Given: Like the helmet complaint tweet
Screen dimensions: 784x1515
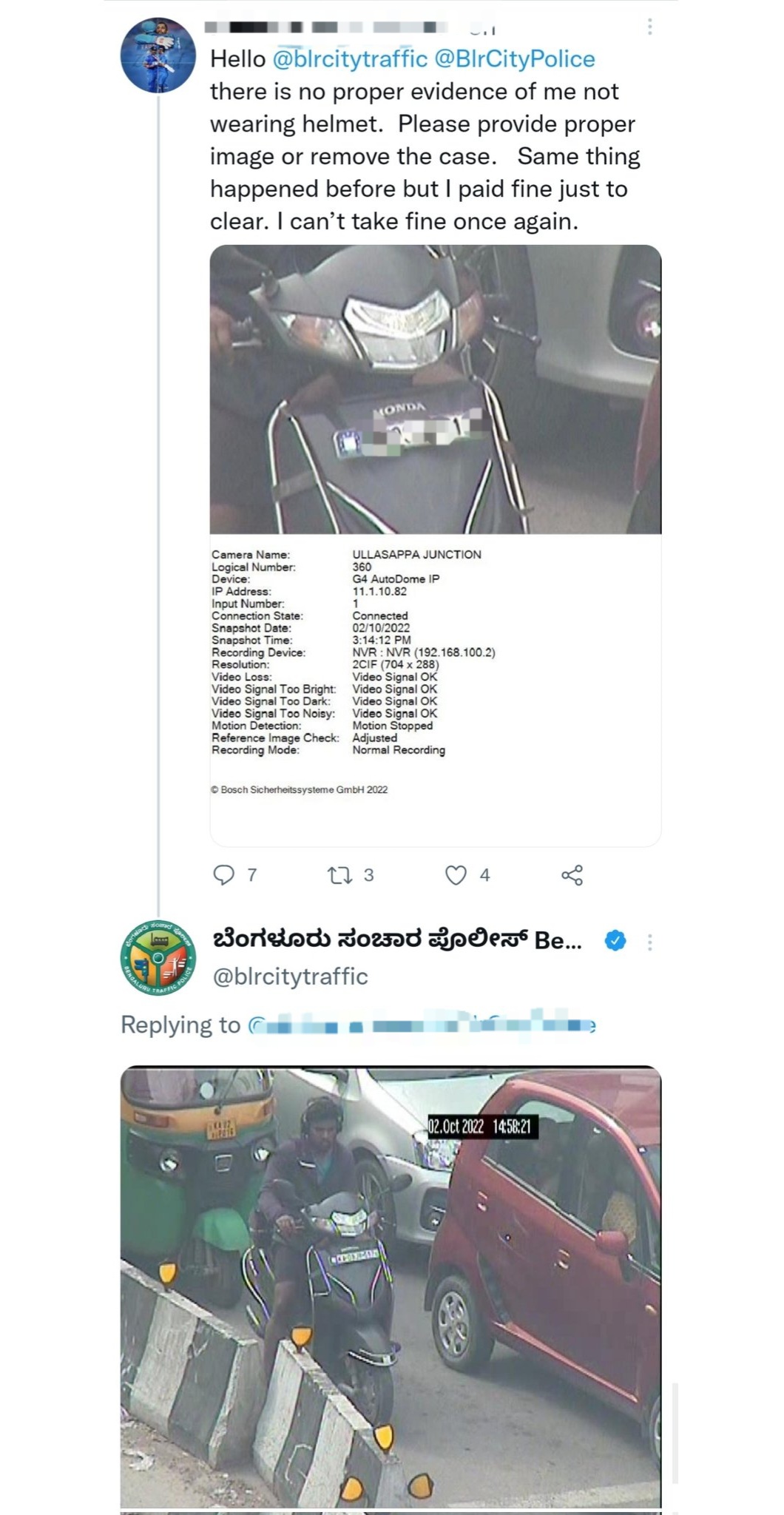Looking at the screenshot, I should 456,875.
